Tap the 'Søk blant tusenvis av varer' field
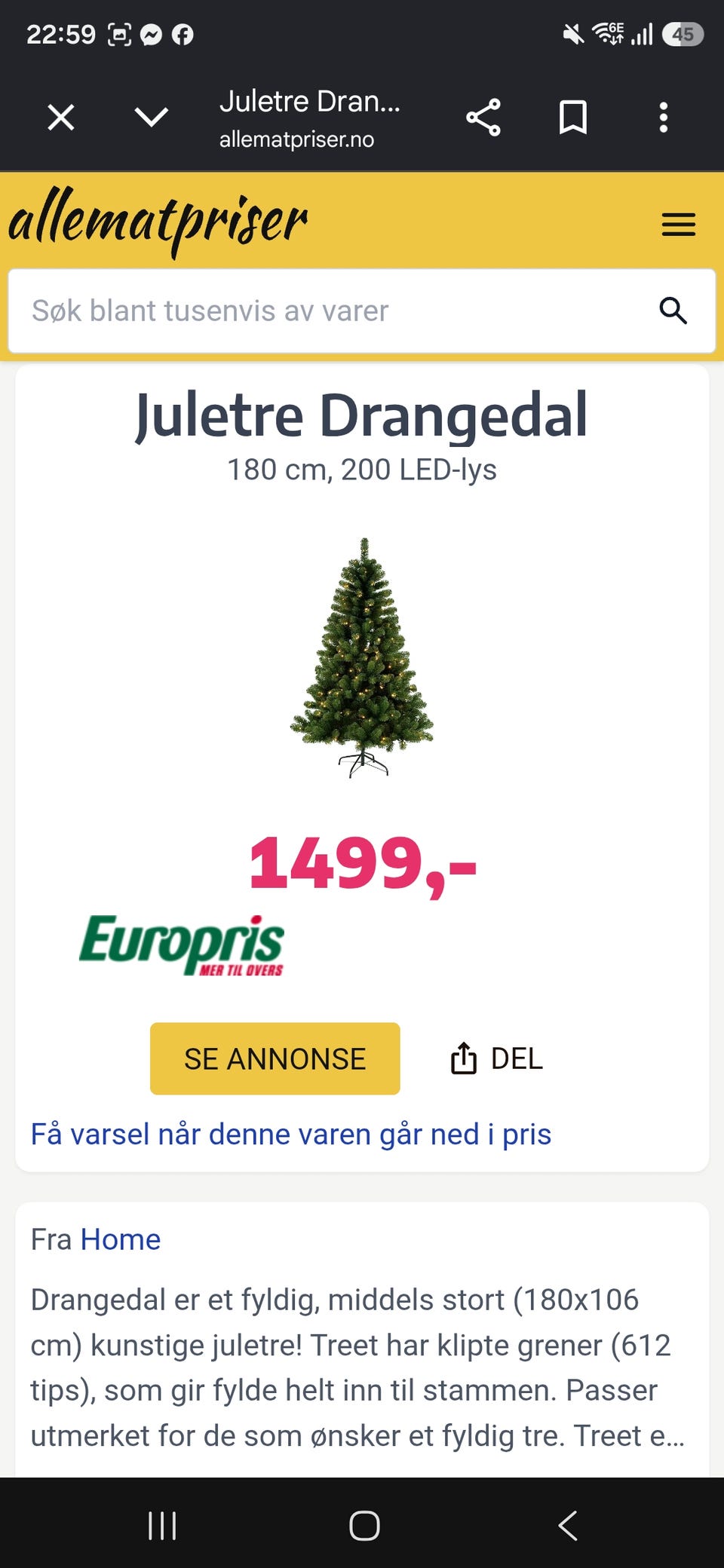 (x=332, y=311)
